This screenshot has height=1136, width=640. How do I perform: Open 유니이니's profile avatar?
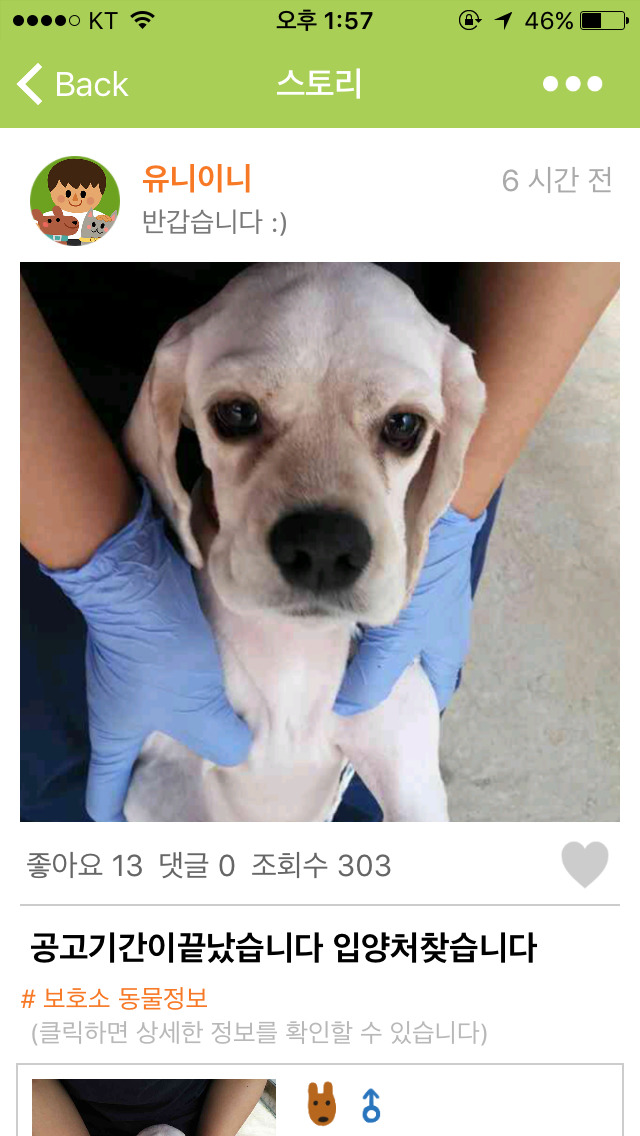point(75,201)
